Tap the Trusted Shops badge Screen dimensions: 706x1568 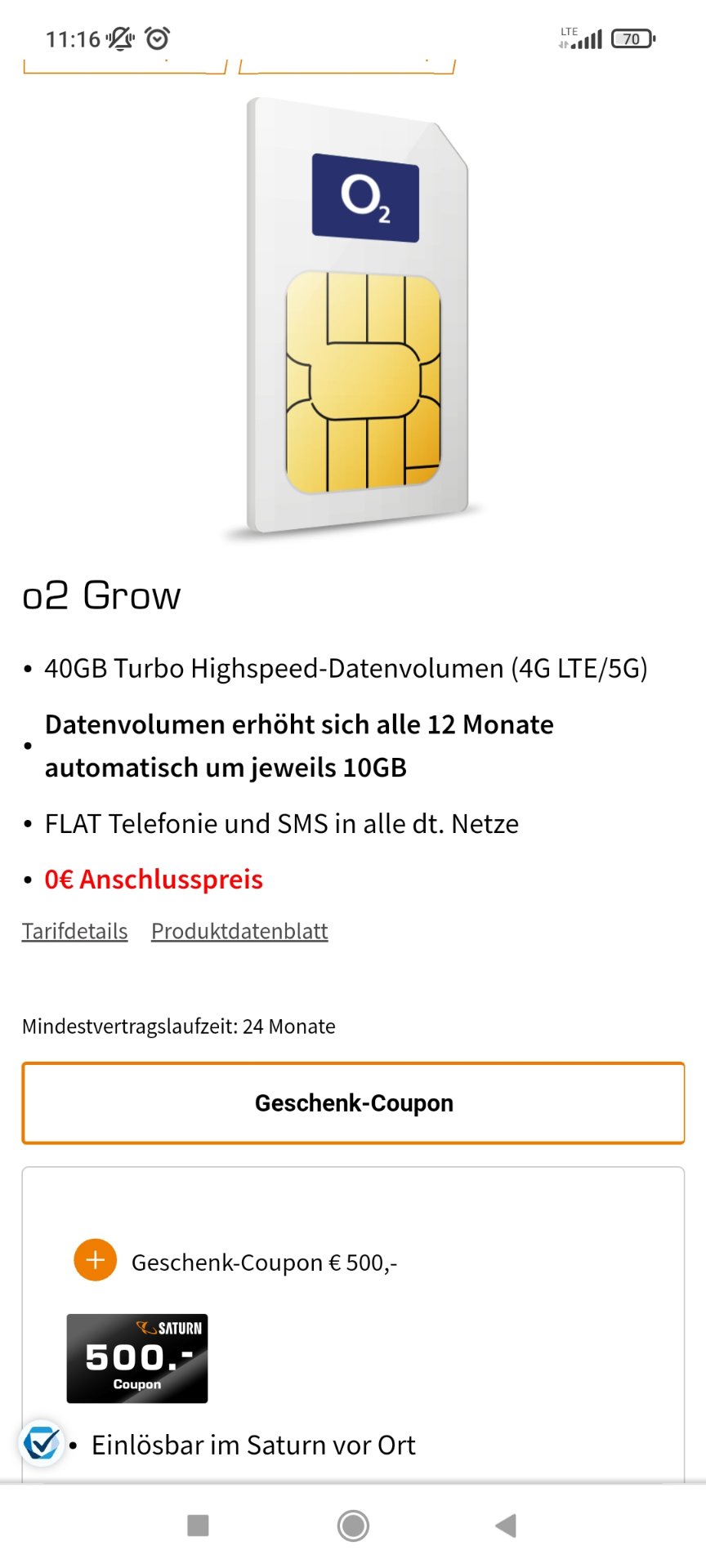(42, 1443)
